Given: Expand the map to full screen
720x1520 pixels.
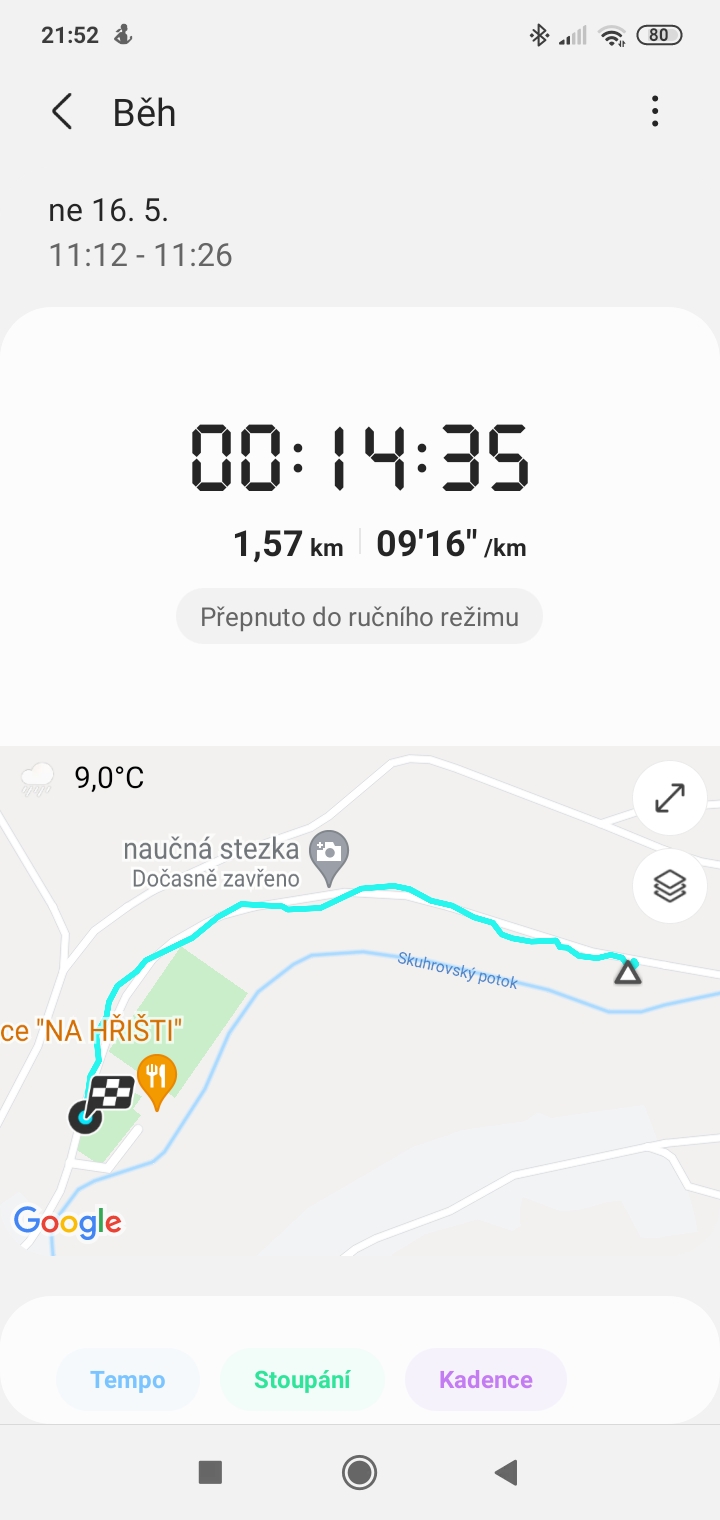Looking at the screenshot, I should (x=669, y=798).
